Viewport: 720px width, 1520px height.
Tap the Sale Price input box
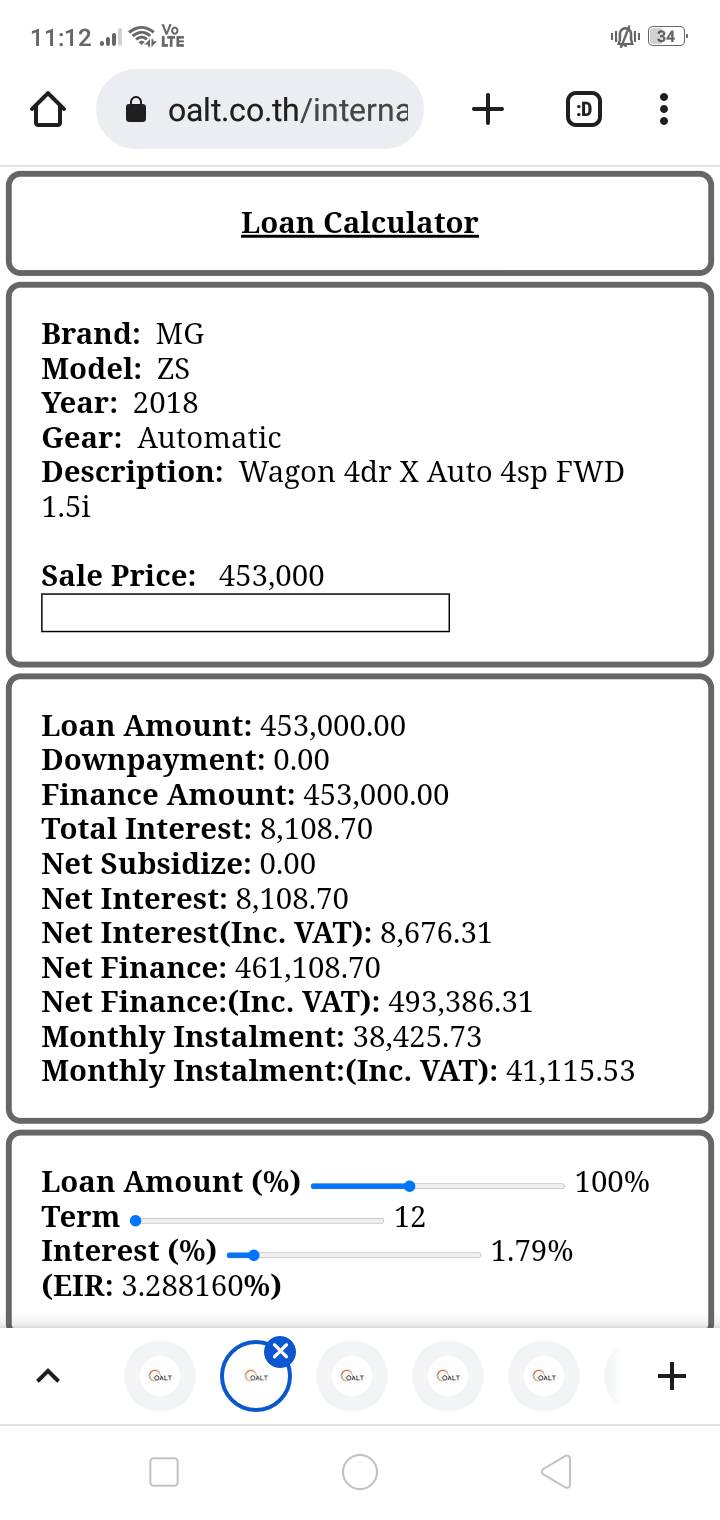click(245, 613)
